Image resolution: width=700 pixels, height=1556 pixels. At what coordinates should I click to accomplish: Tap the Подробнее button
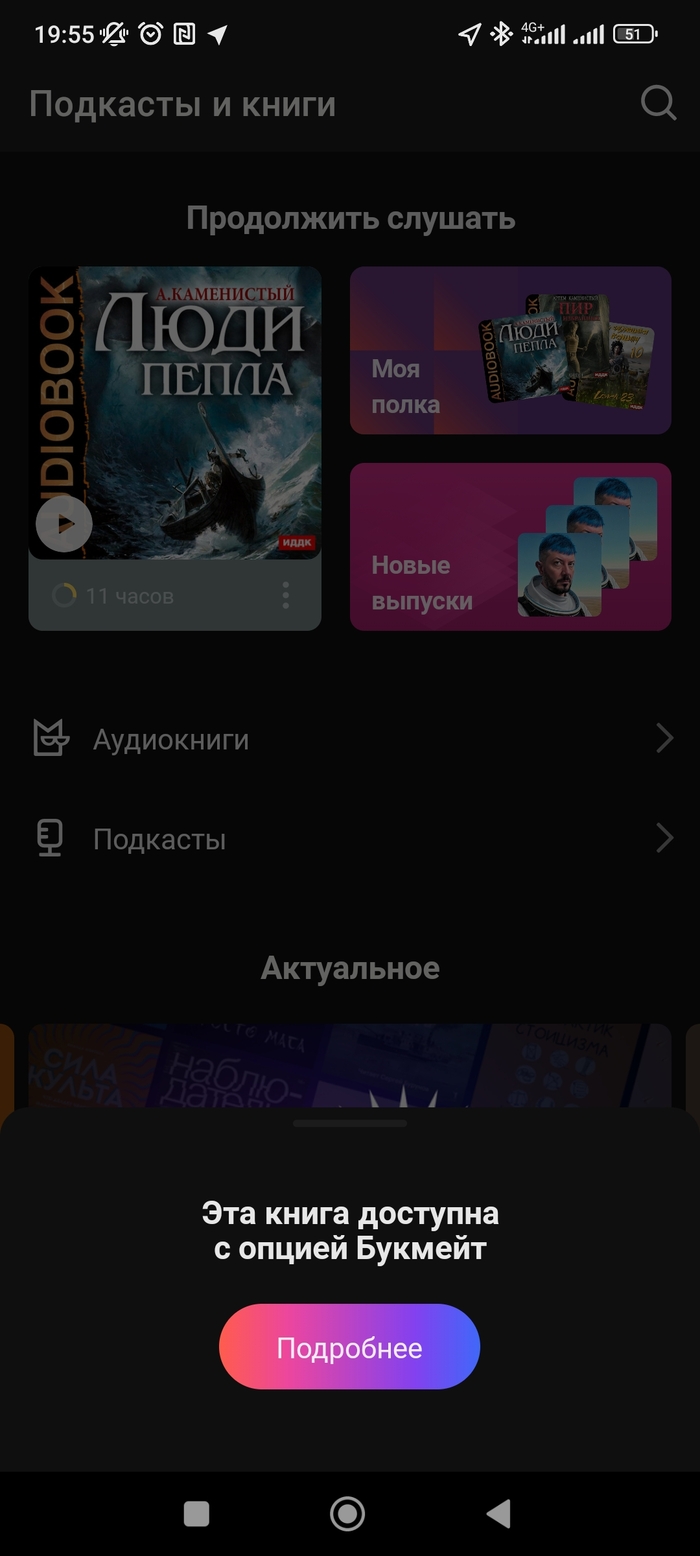click(x=349, y=1347)
